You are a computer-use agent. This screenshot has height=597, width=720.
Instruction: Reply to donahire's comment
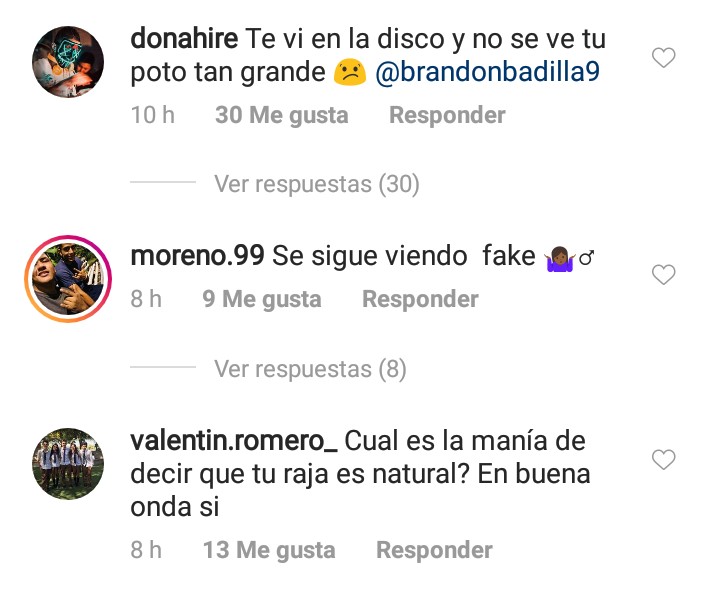point(446,115)
